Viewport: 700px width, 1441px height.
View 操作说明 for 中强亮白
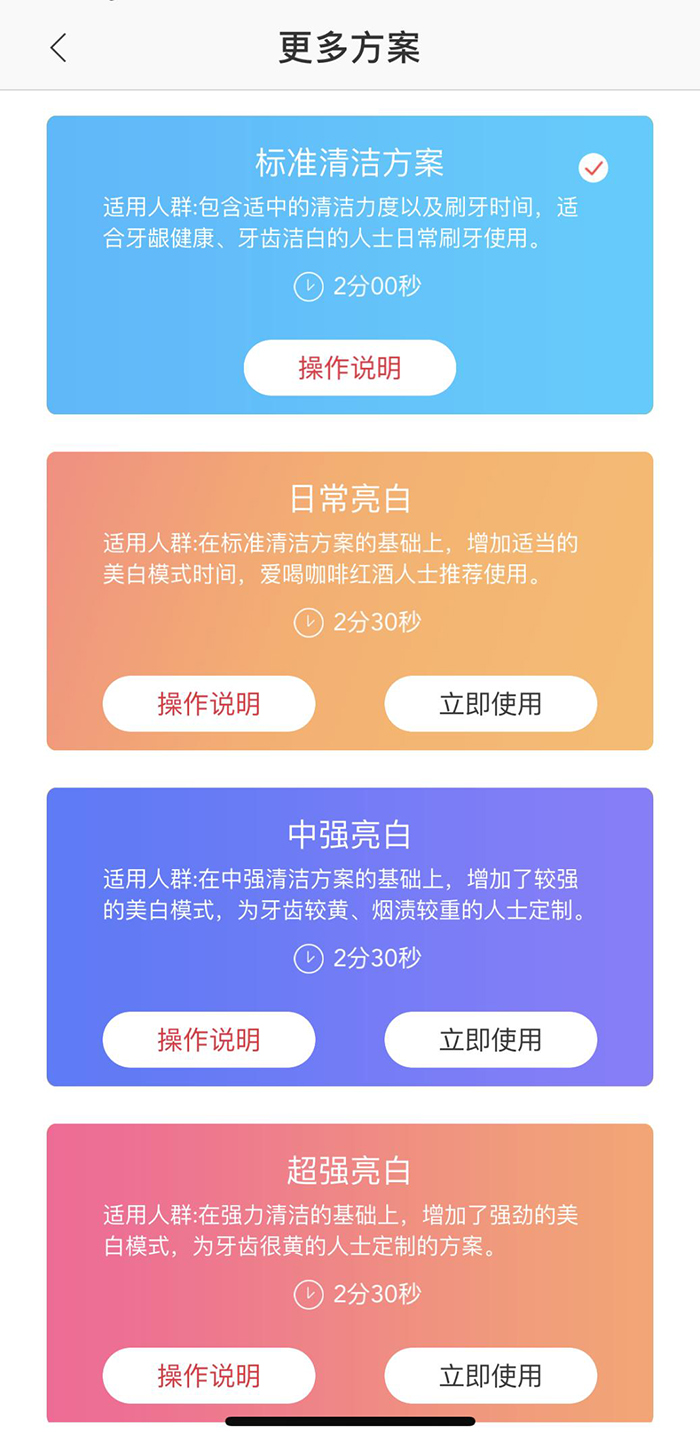(208, 1039)
